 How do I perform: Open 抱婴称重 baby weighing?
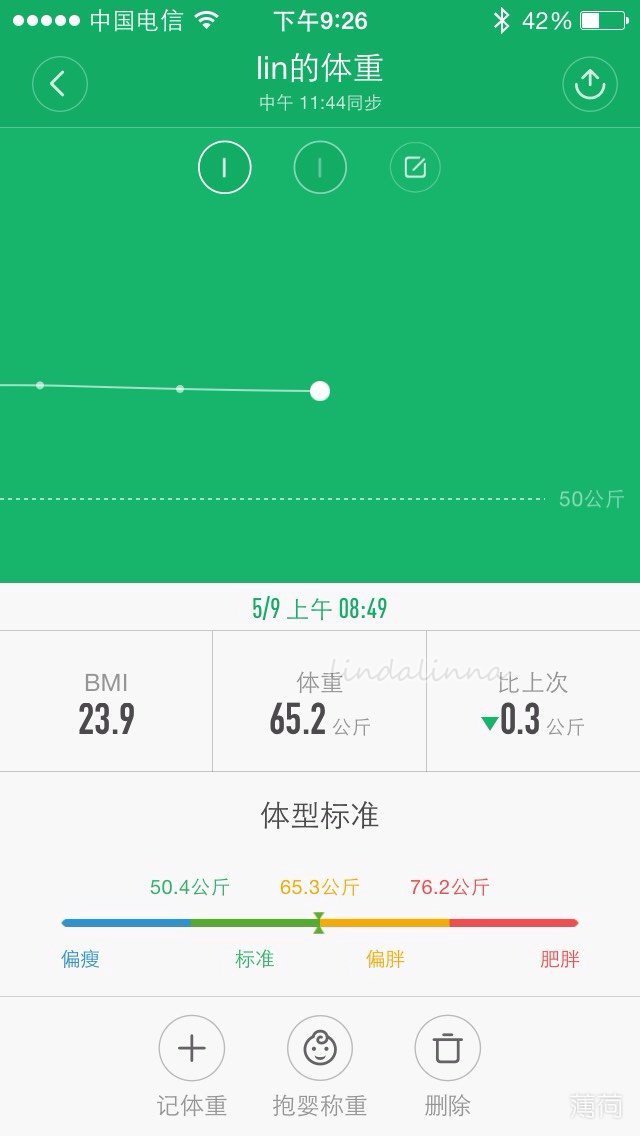320,1049
